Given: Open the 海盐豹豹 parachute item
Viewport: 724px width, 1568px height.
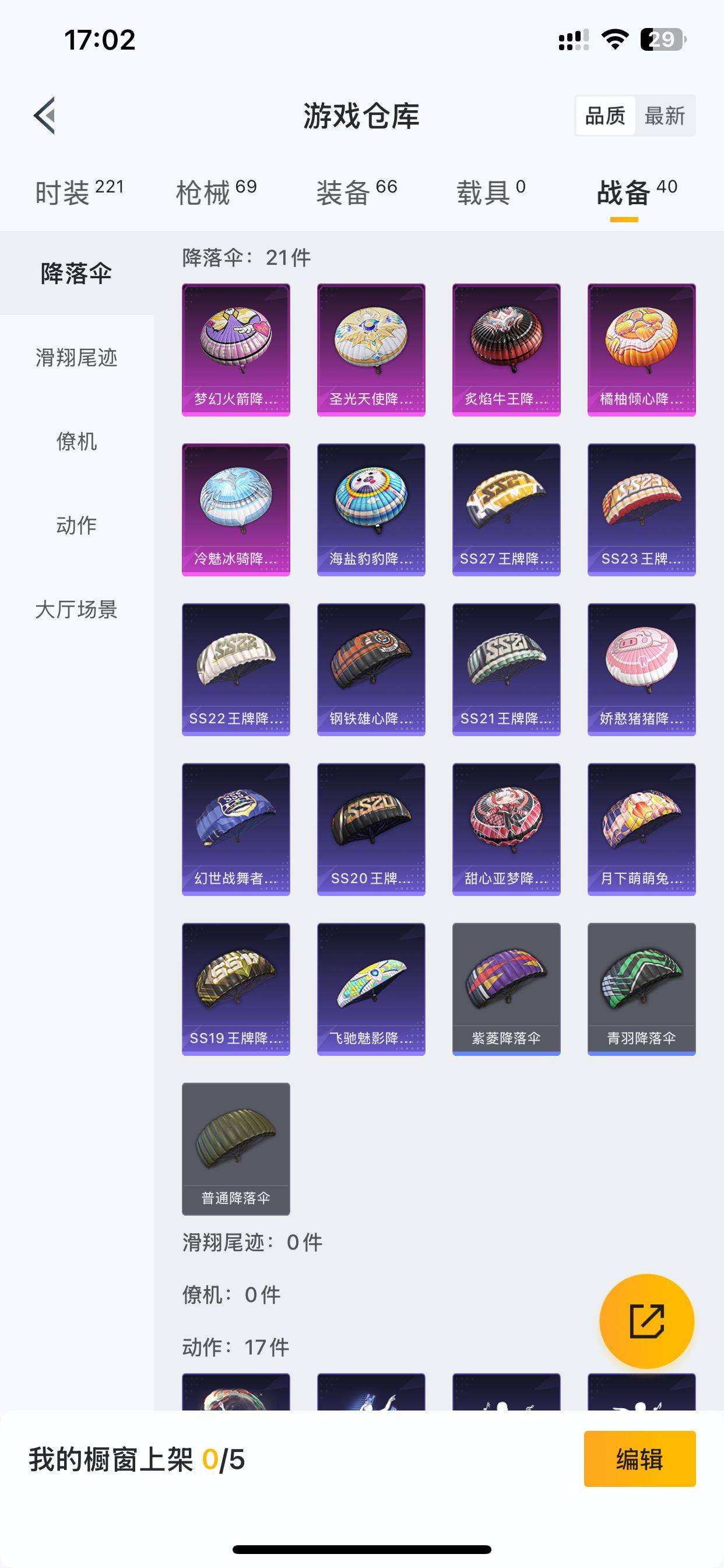Looking at the screenshot, I should (371, 509).
